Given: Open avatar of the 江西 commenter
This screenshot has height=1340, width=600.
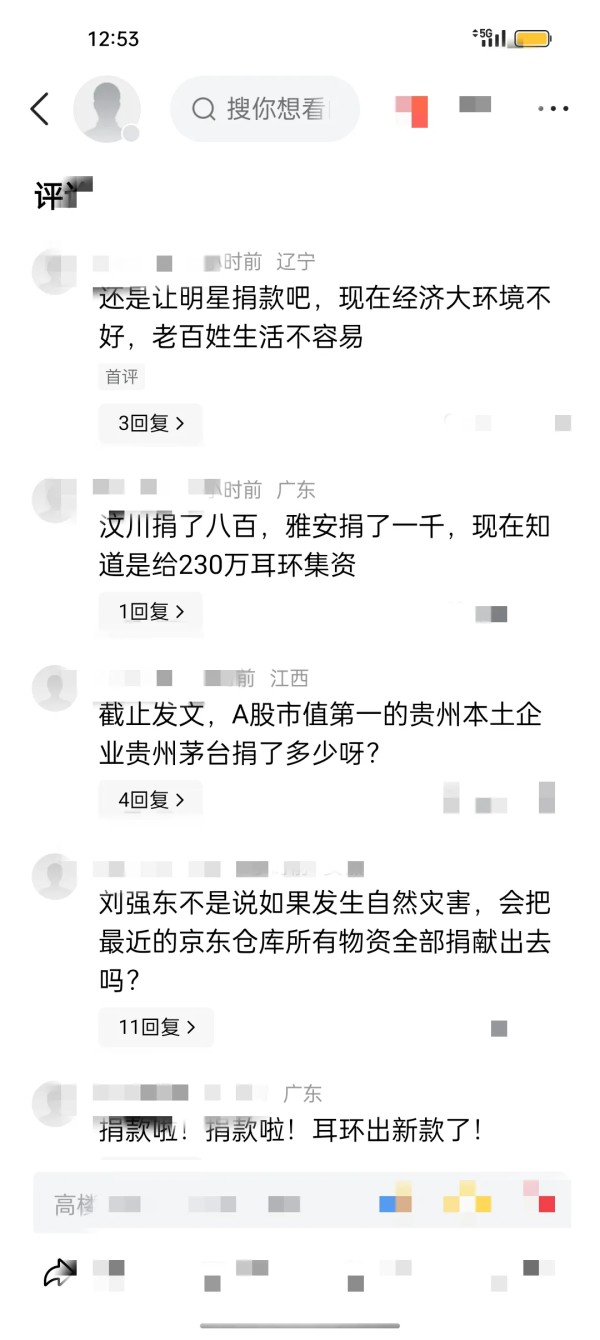Looking at the screenshot, I should [x=56, y=687].
